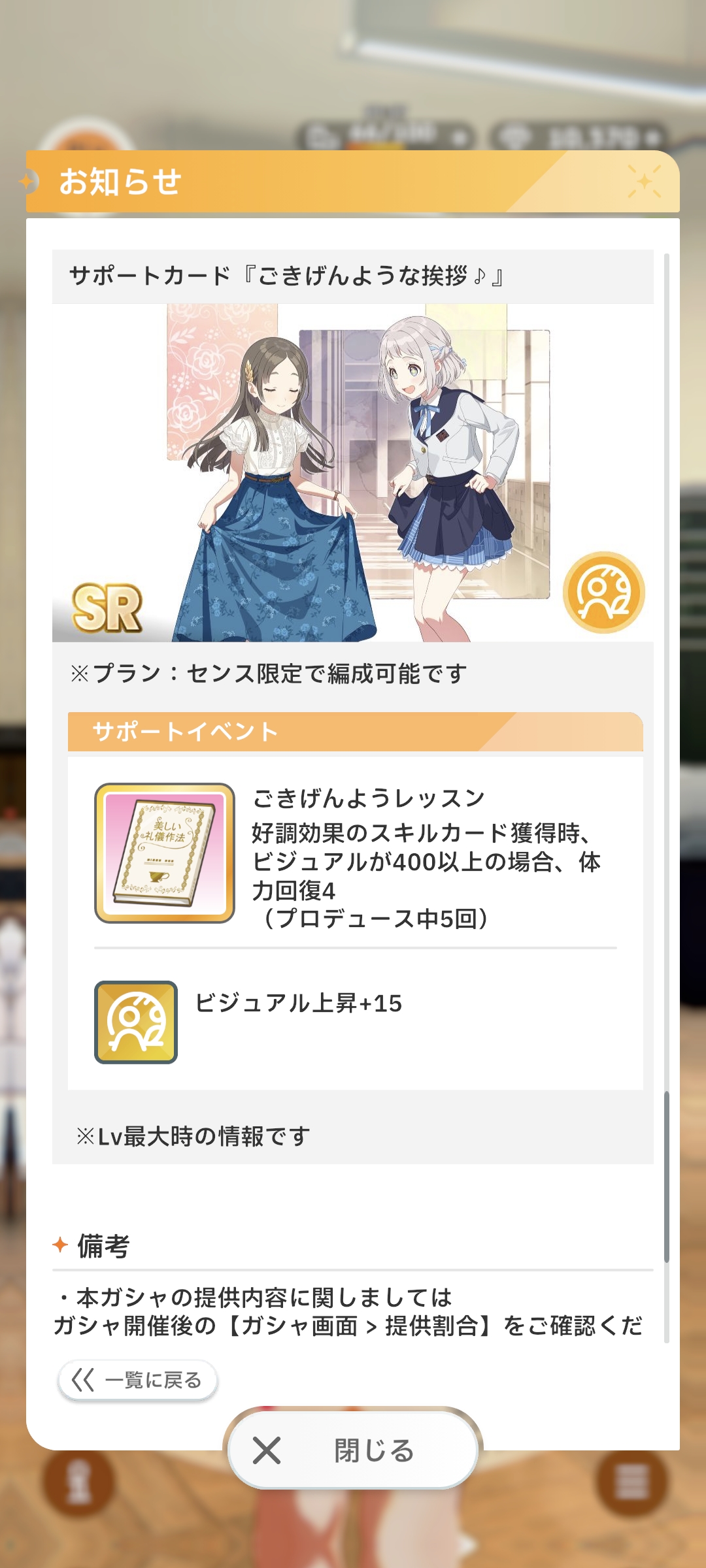Return to the notice list via 一覧に戻る
706x1568 pixels.
pyautogui.click(x=138, y=1380)
